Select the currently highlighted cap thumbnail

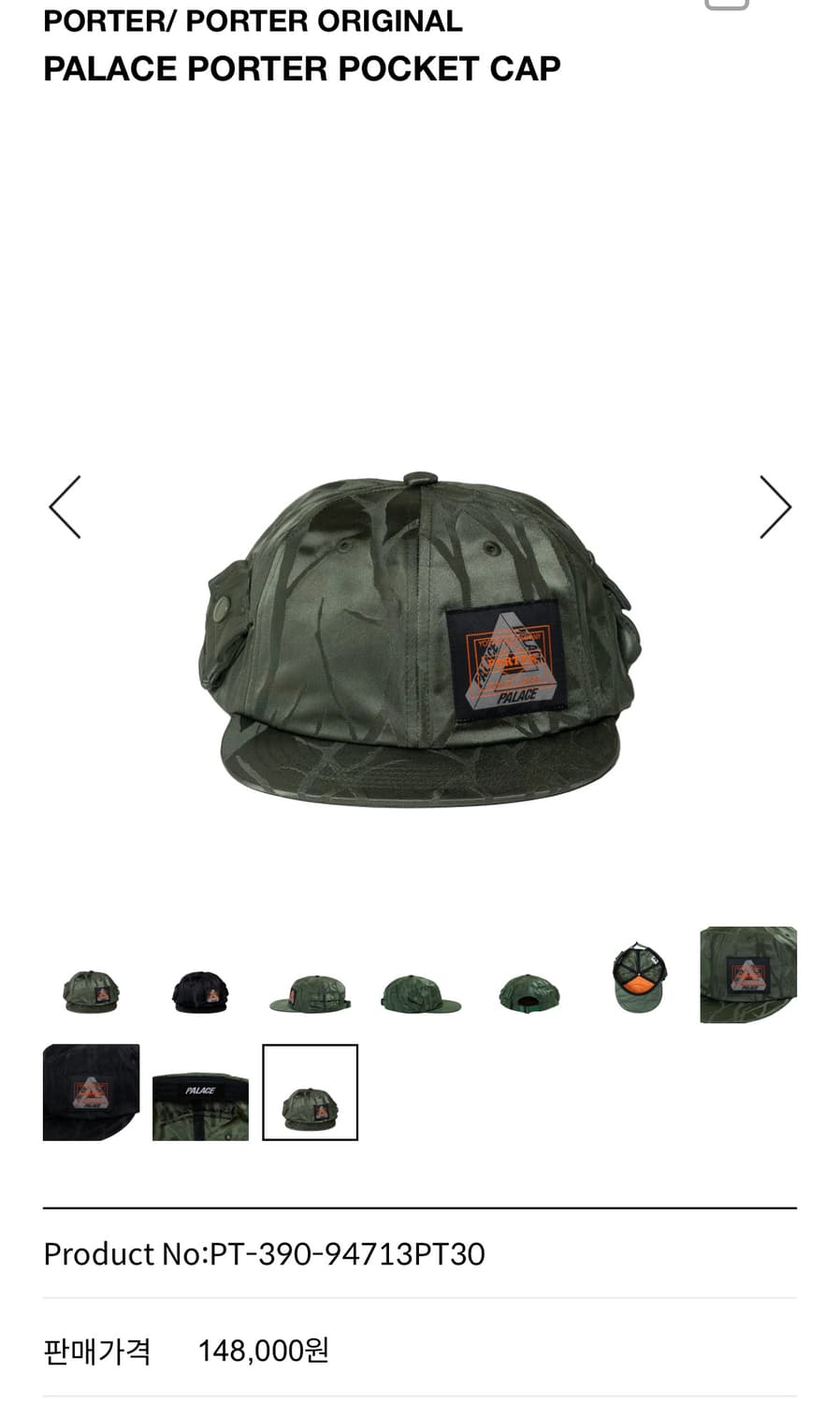(310, 1092)
